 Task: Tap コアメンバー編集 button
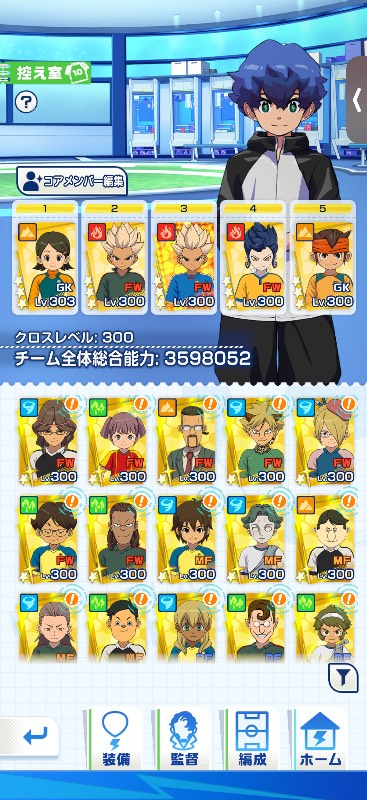(x=72, y=181)
